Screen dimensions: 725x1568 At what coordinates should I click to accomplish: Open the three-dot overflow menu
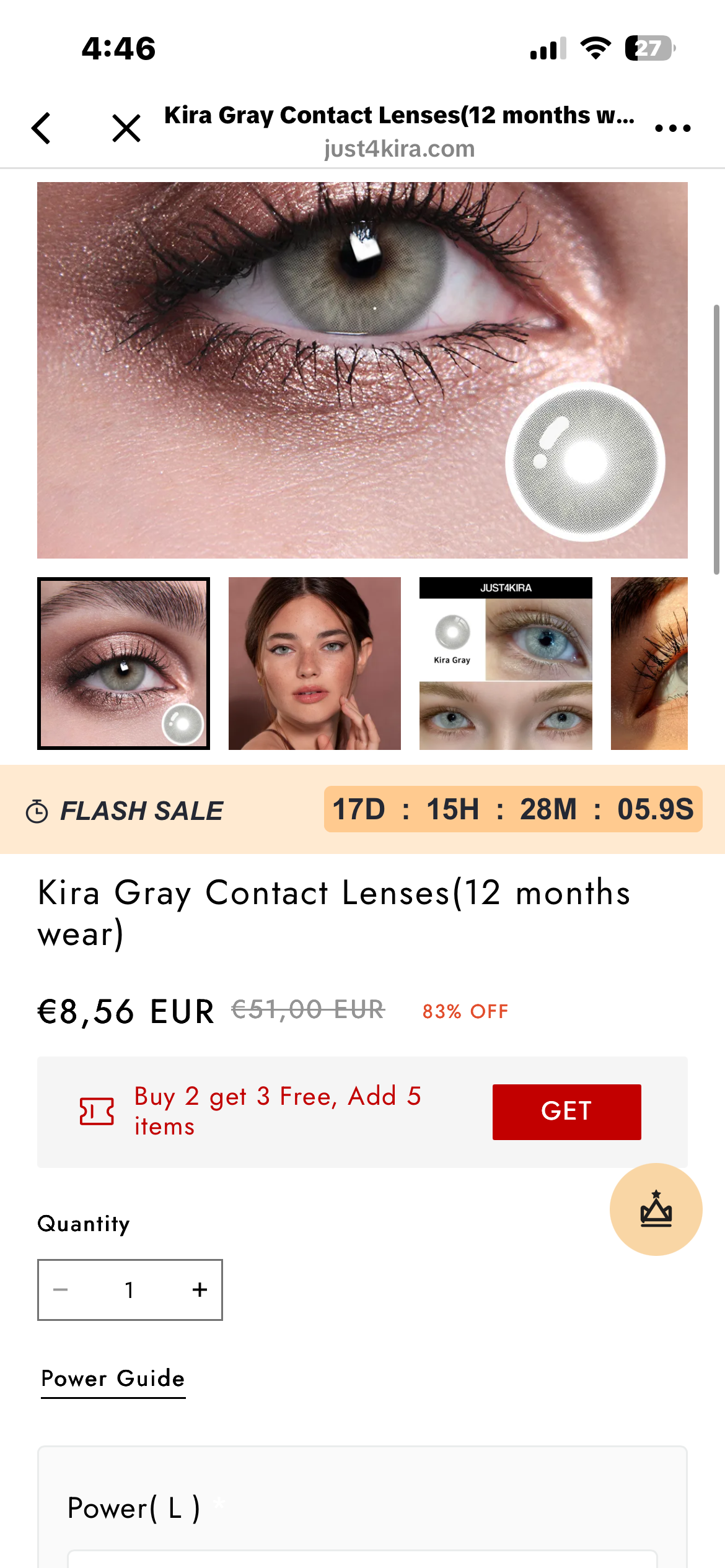pyautogui.click(x=672, y=128)
